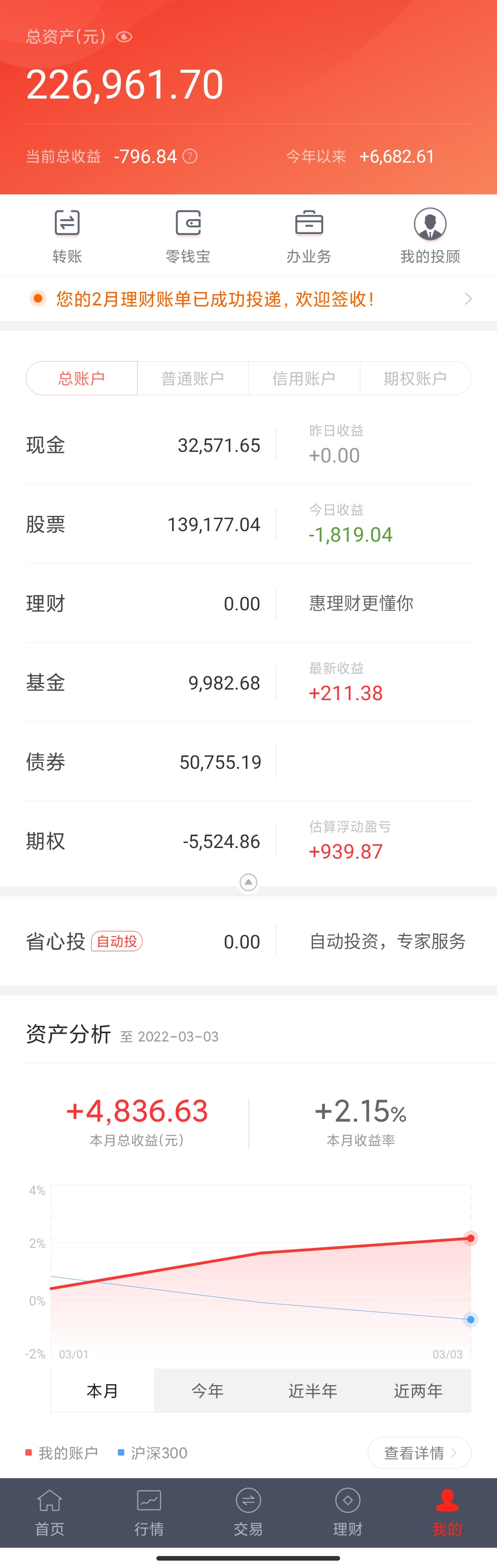Go to 行情 tab in bottom navigation

point(149,1513)
